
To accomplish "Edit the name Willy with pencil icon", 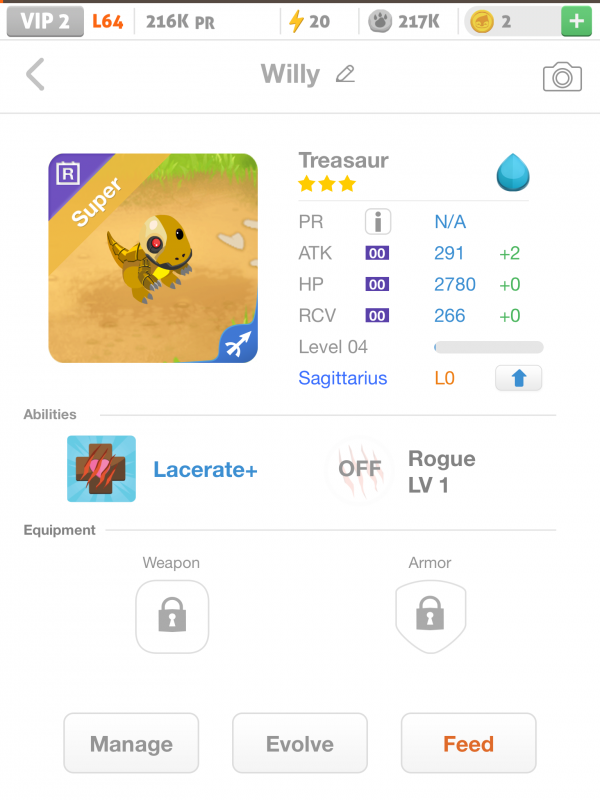I will click(x=345, y=74).
